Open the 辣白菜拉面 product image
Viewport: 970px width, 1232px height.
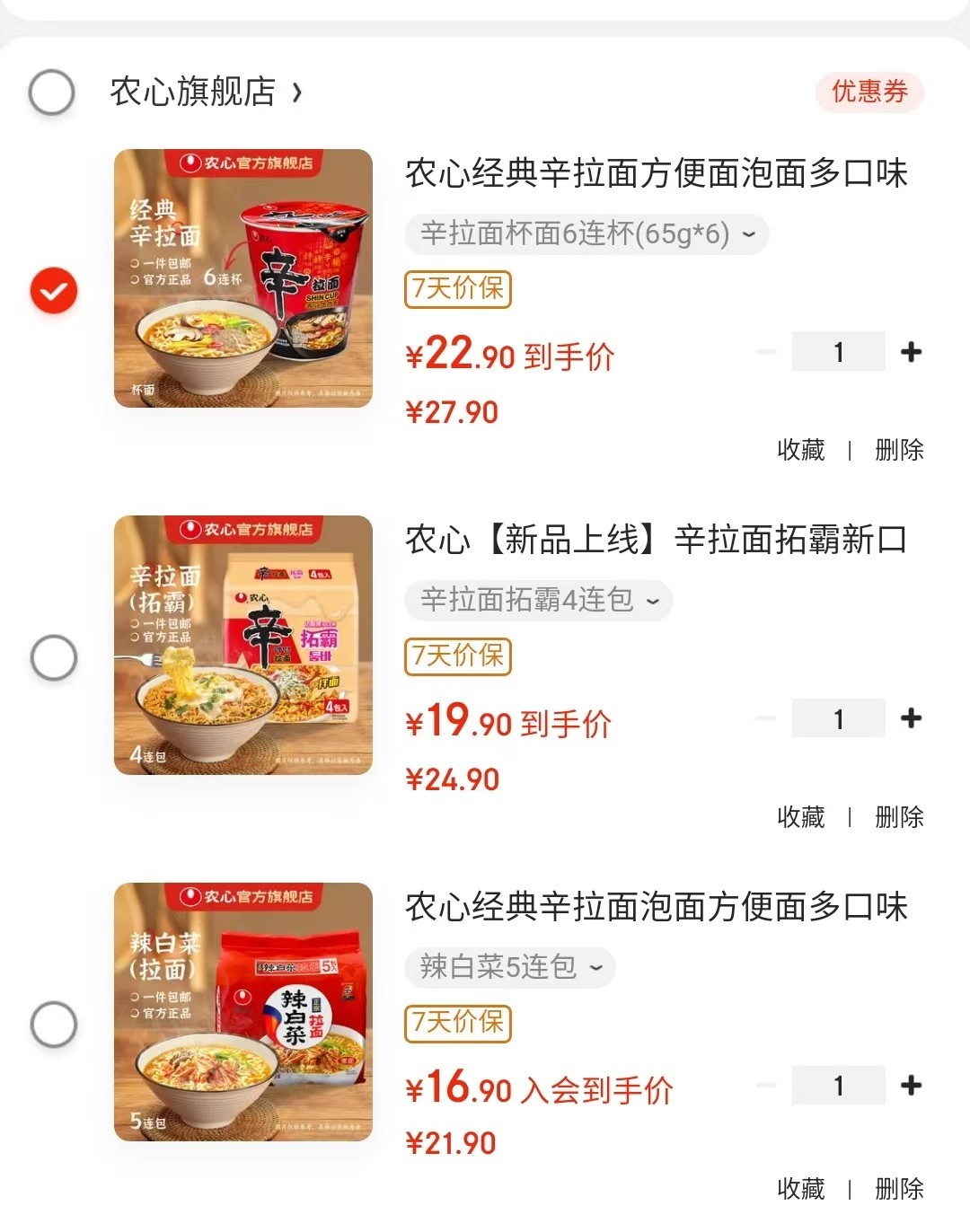pos(243,1012)
